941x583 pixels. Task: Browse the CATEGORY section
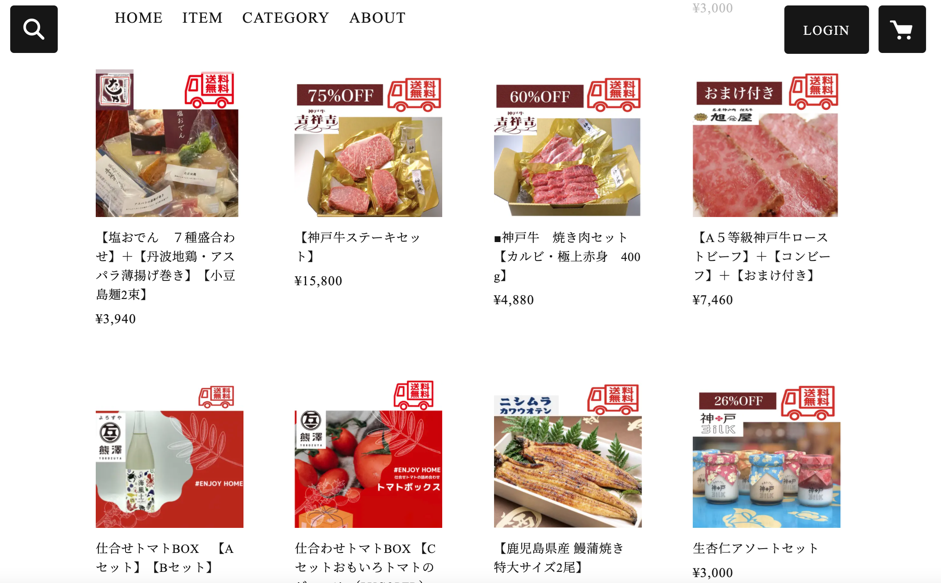click(285, 18)
